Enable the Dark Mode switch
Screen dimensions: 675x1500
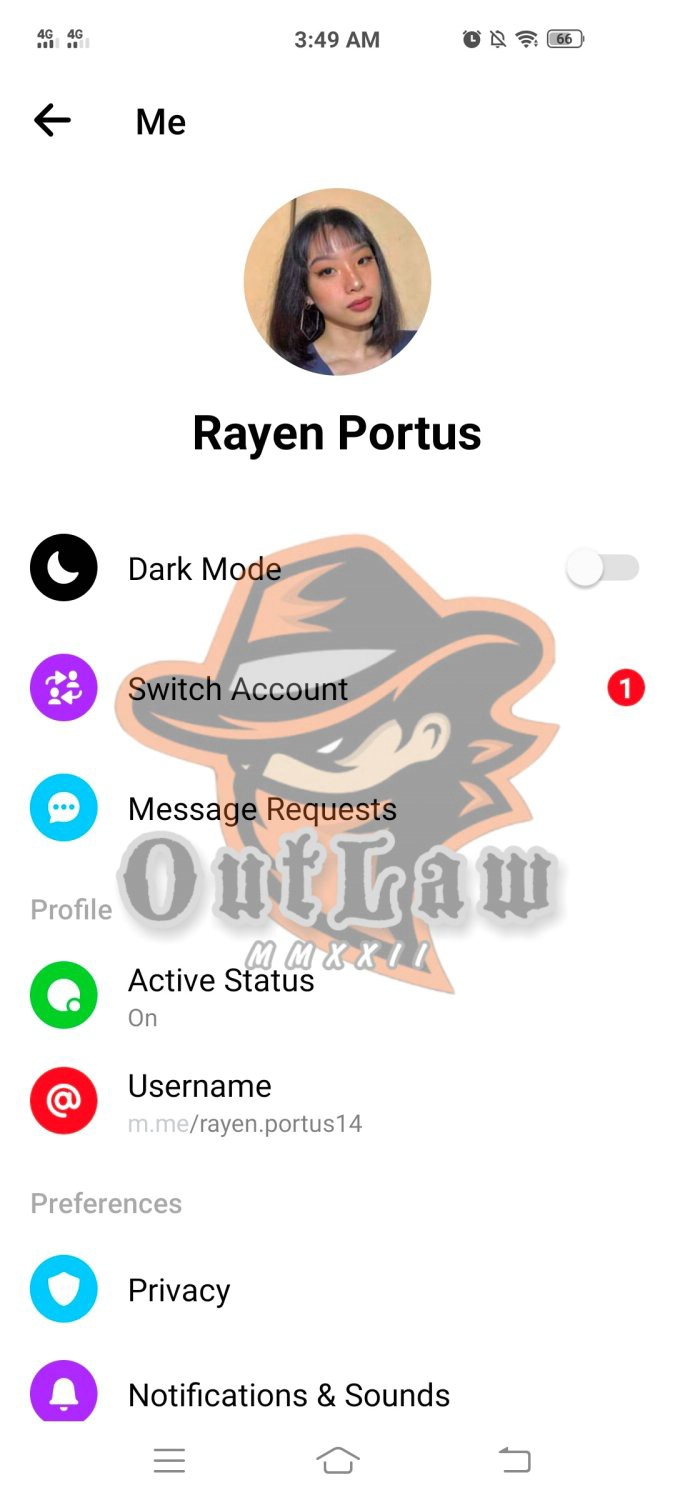602,569
